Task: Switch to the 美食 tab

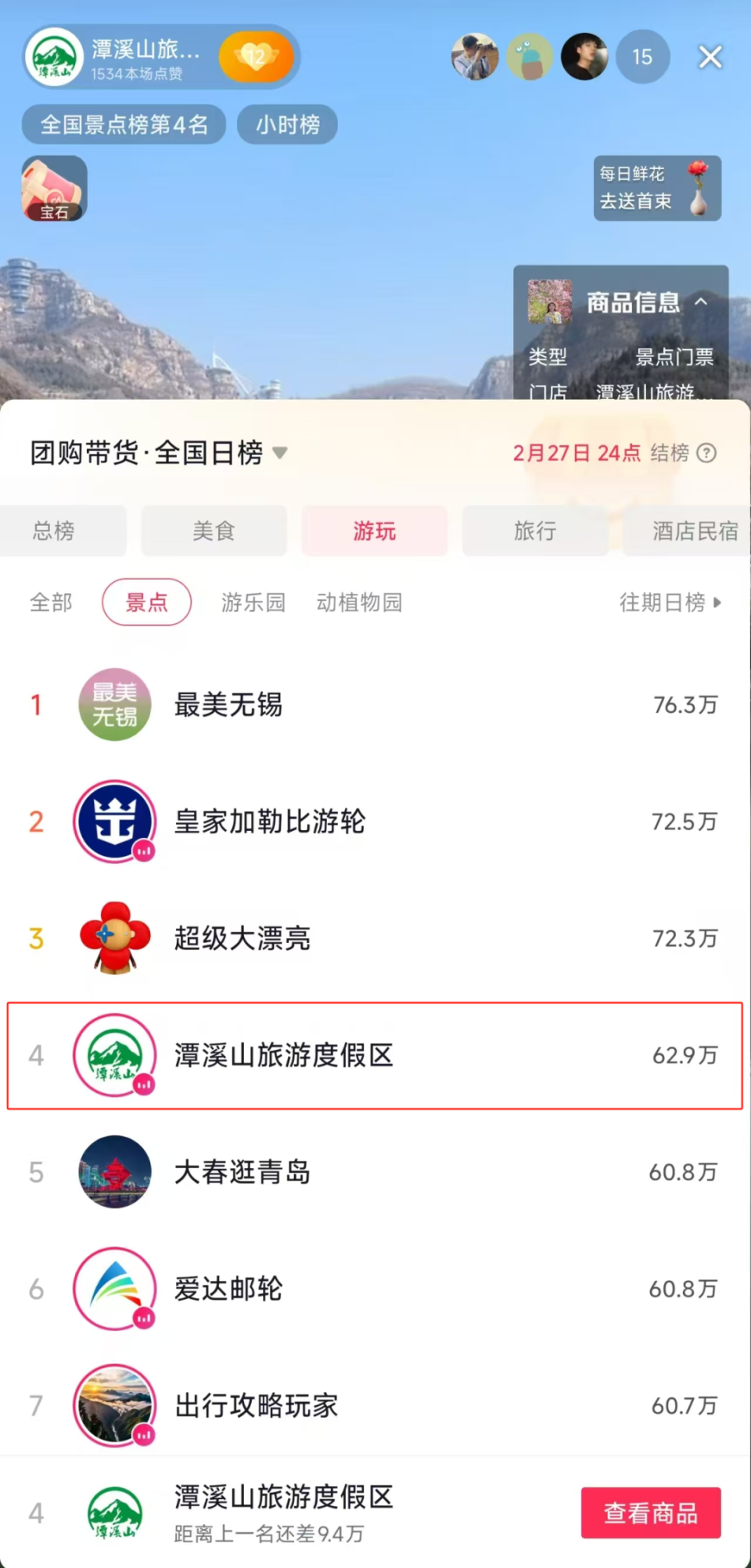Action: pos(214,531)
